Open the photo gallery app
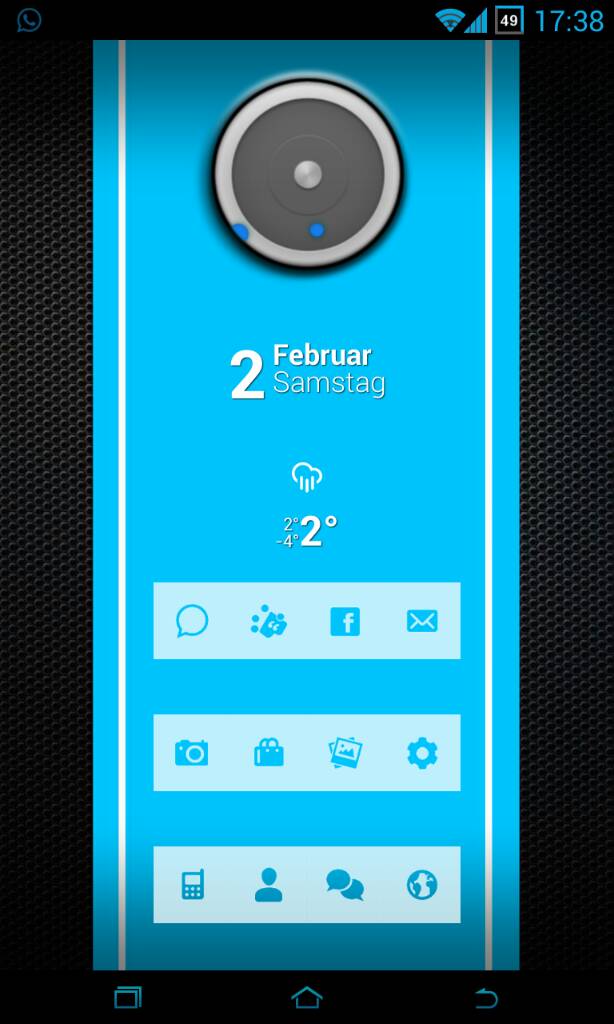Viewport: 614px width, 1024px height. click(345, 753)
